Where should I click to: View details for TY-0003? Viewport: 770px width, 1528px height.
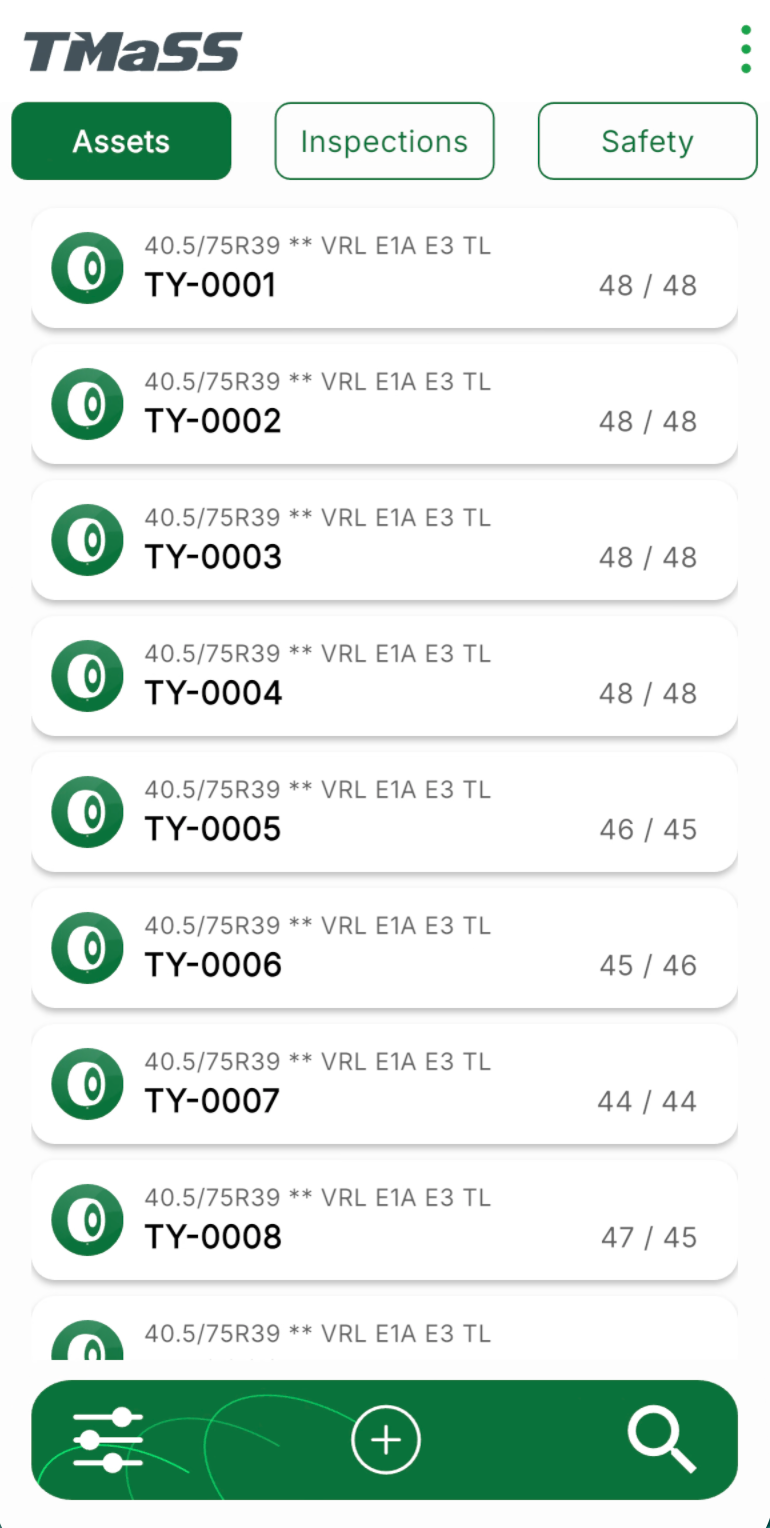[384, 540]
